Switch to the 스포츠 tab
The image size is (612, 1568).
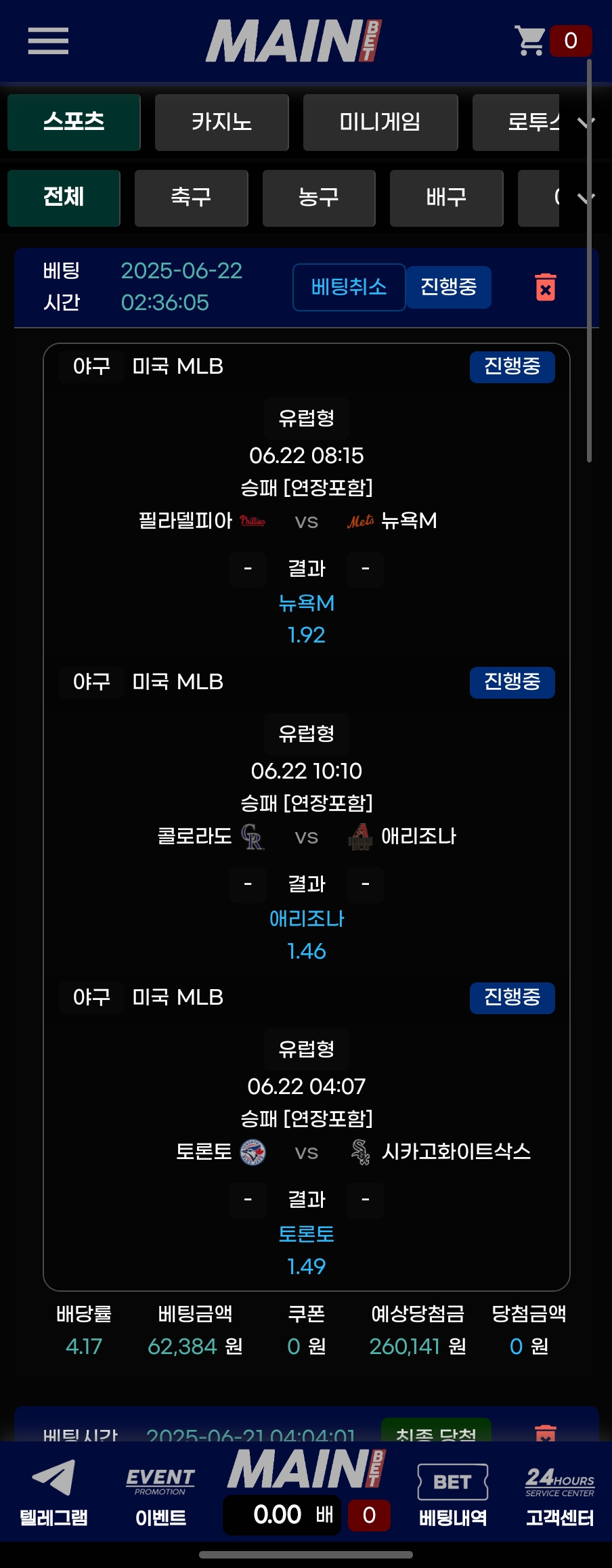click(x=74, y=122)
